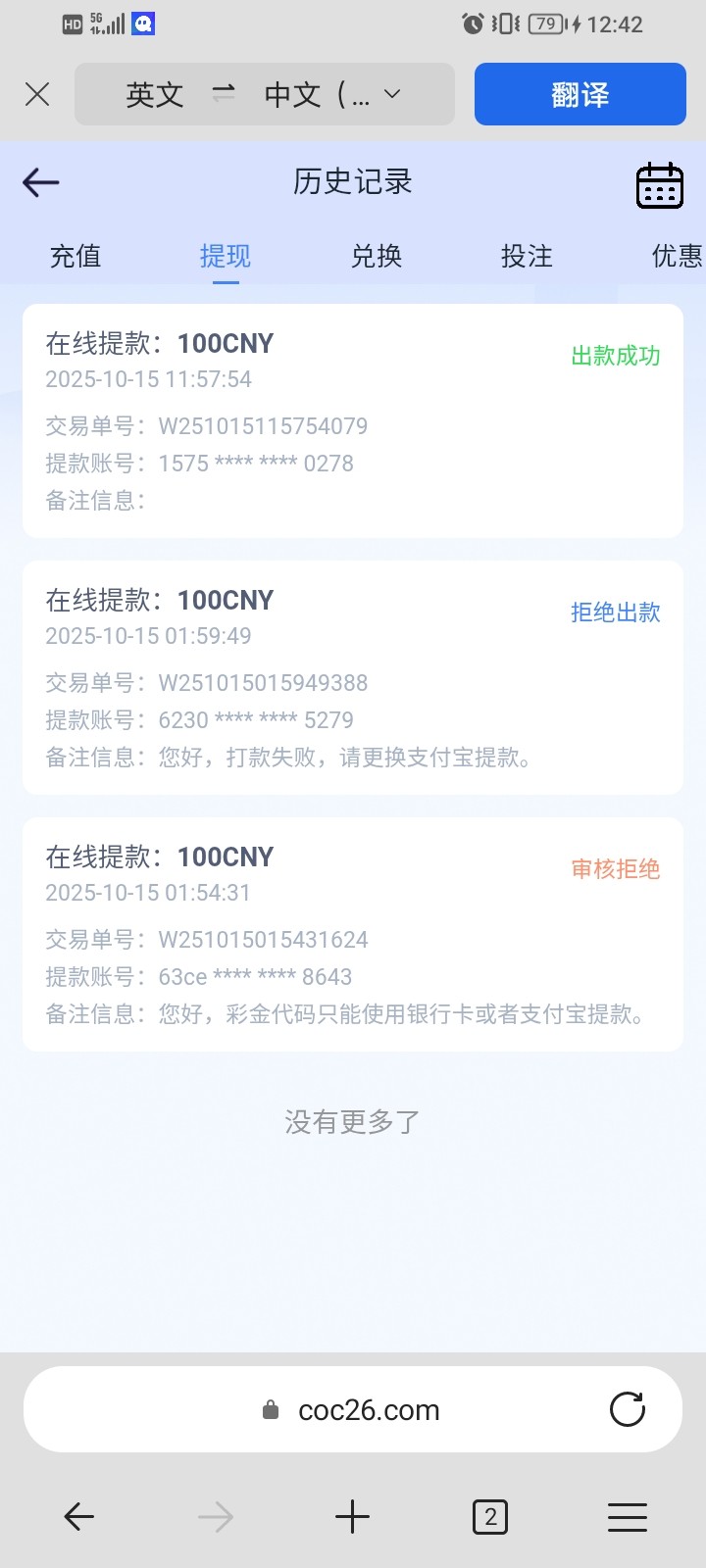Screen dimensions: 706x1568
Task: Switch to the 充值 tab
Action: pos(76,257)
